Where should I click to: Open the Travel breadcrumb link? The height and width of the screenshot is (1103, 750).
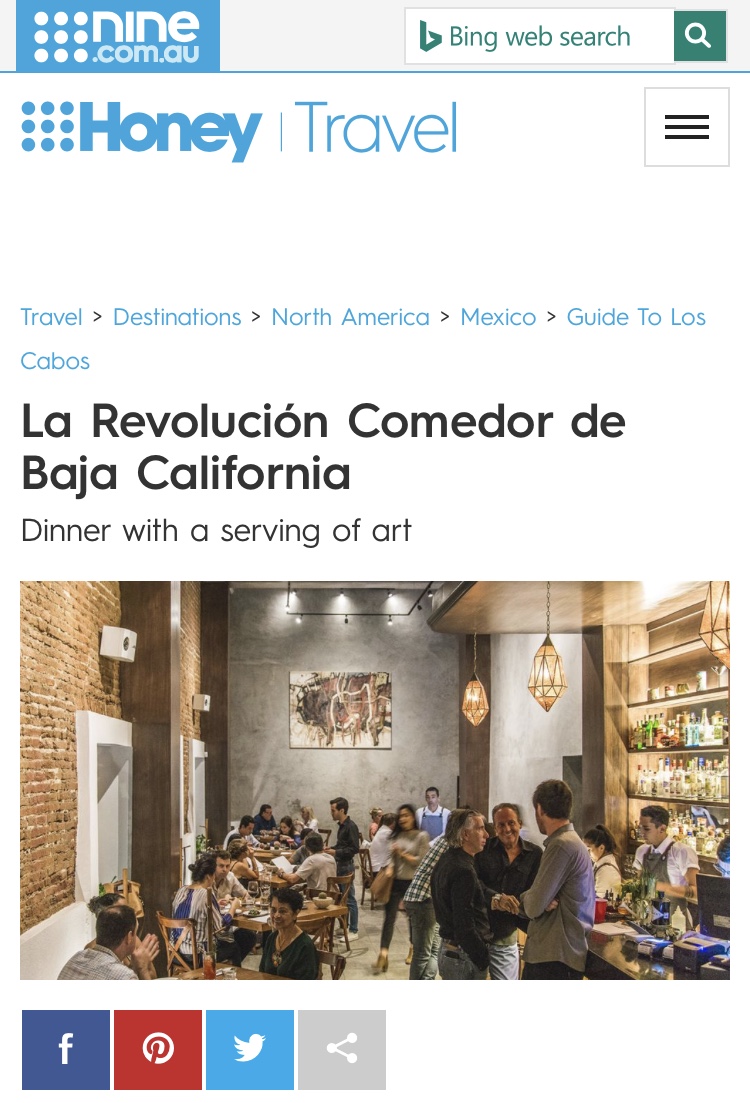click(51, 317)
